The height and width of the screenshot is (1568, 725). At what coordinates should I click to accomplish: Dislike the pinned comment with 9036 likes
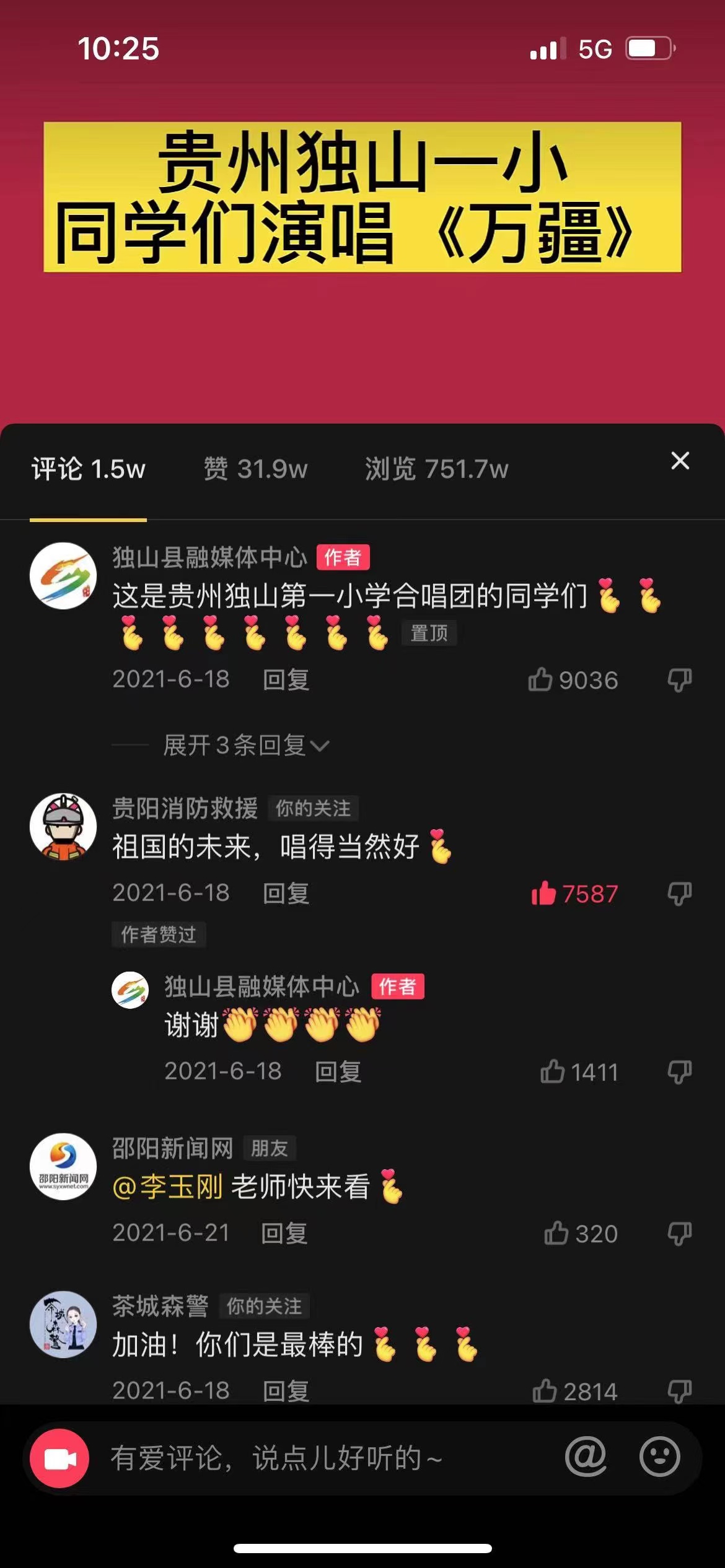pos(679,680)
